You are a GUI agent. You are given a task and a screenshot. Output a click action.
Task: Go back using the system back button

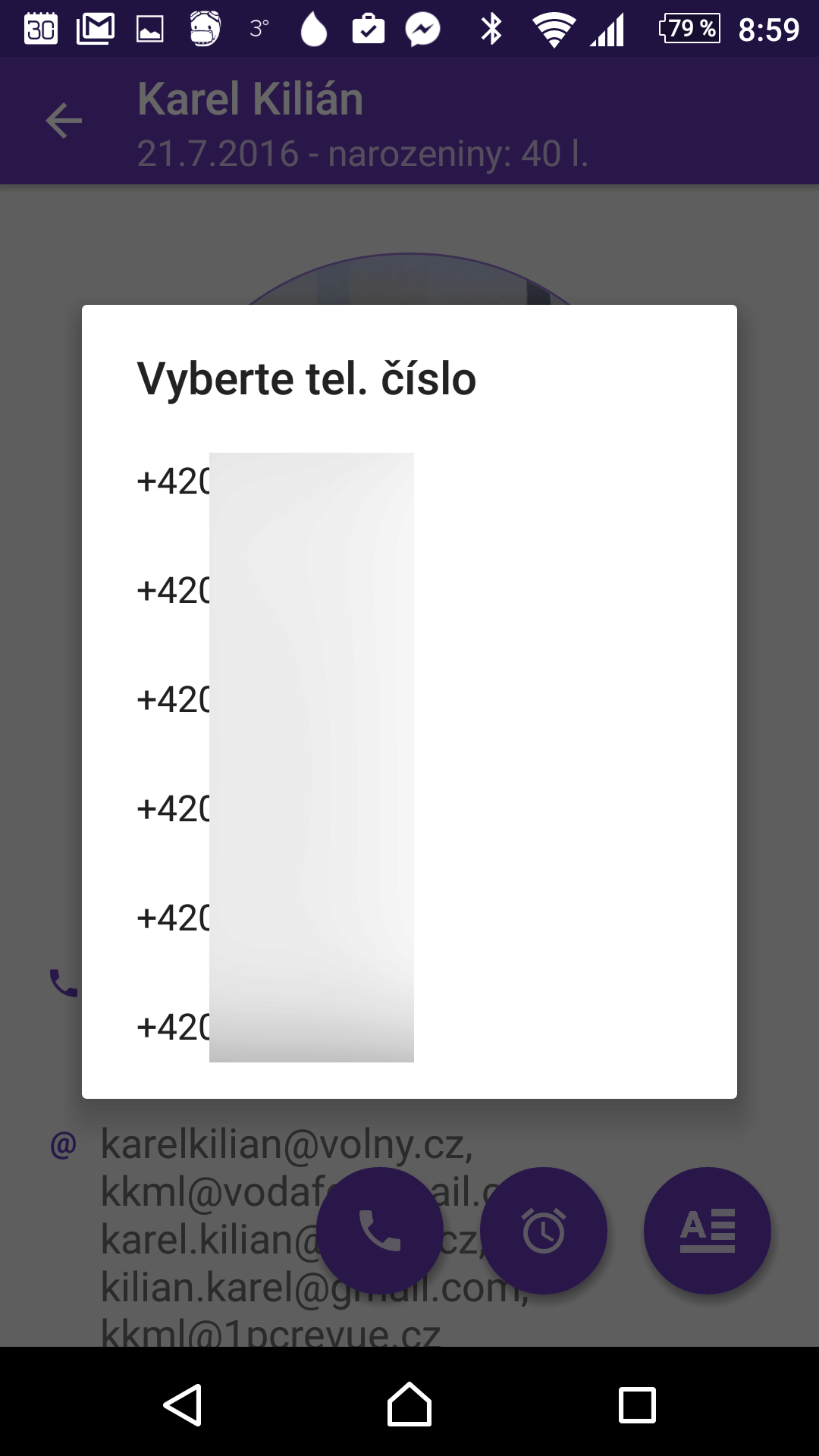click(183, 1404)
